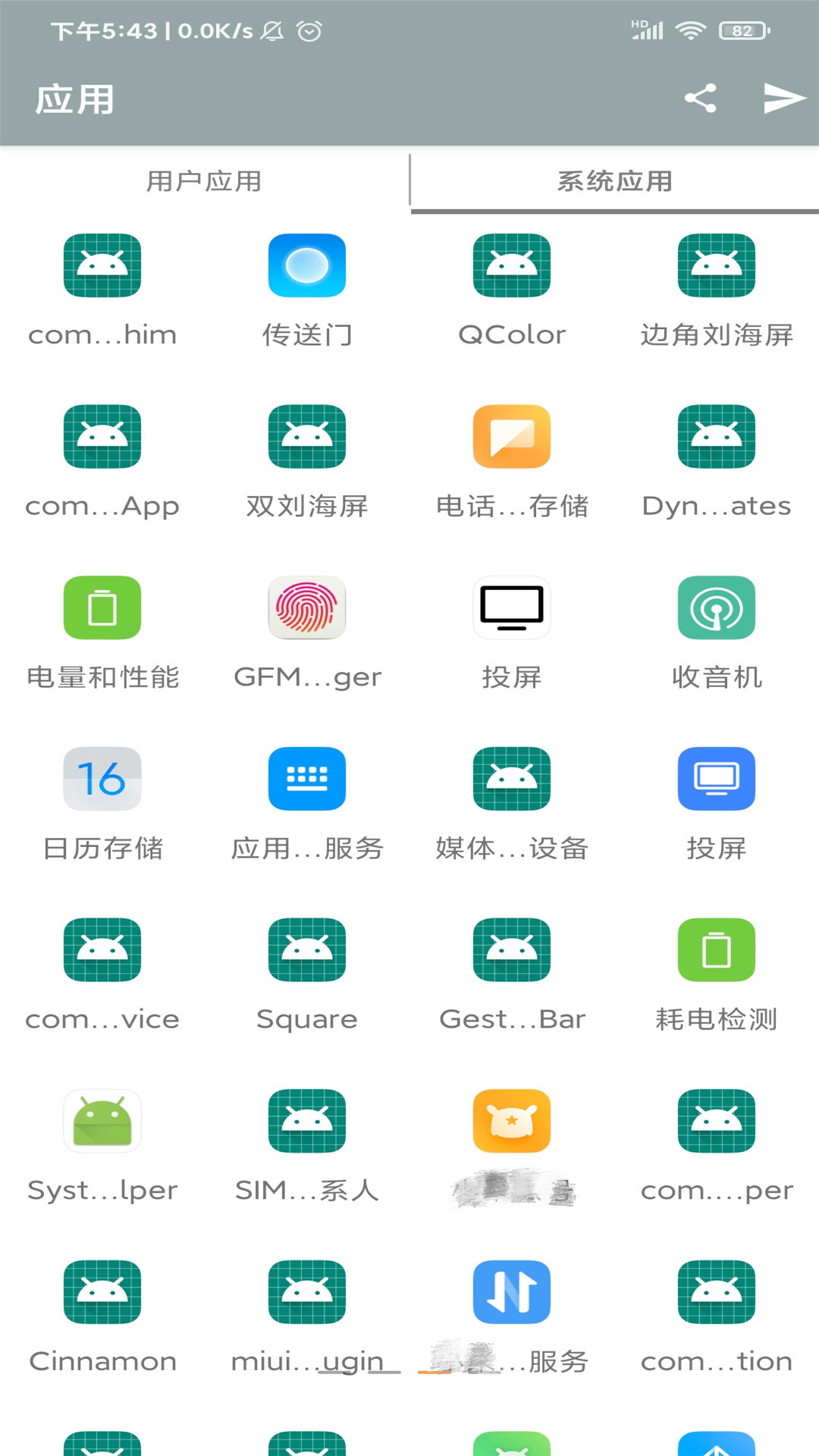
Task: Open the 日历存储 calendar app
Action: (102, 780)
